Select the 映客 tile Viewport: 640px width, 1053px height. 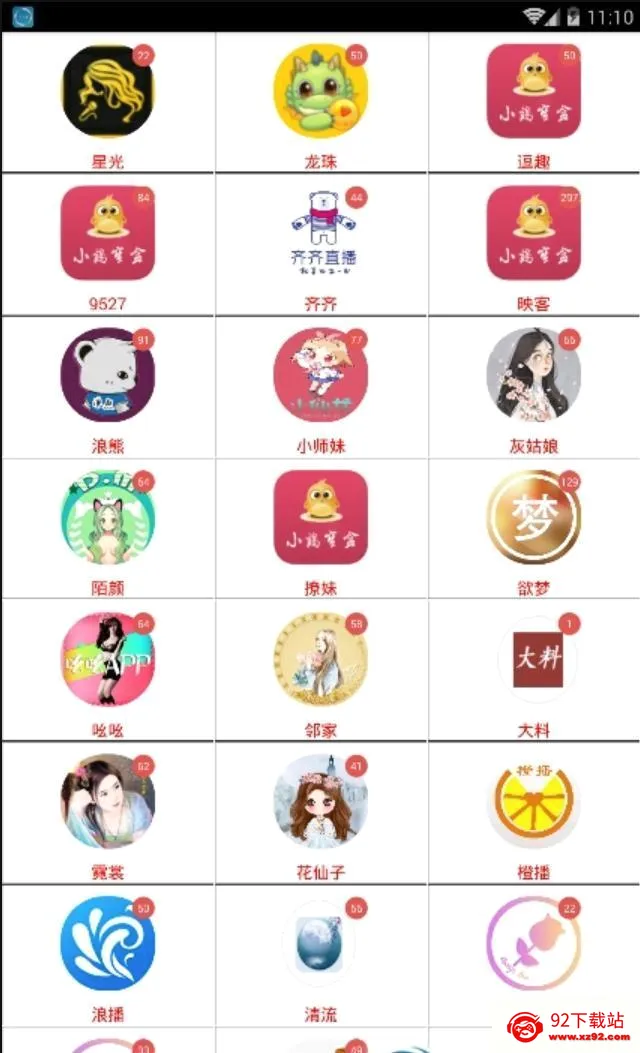534,244
